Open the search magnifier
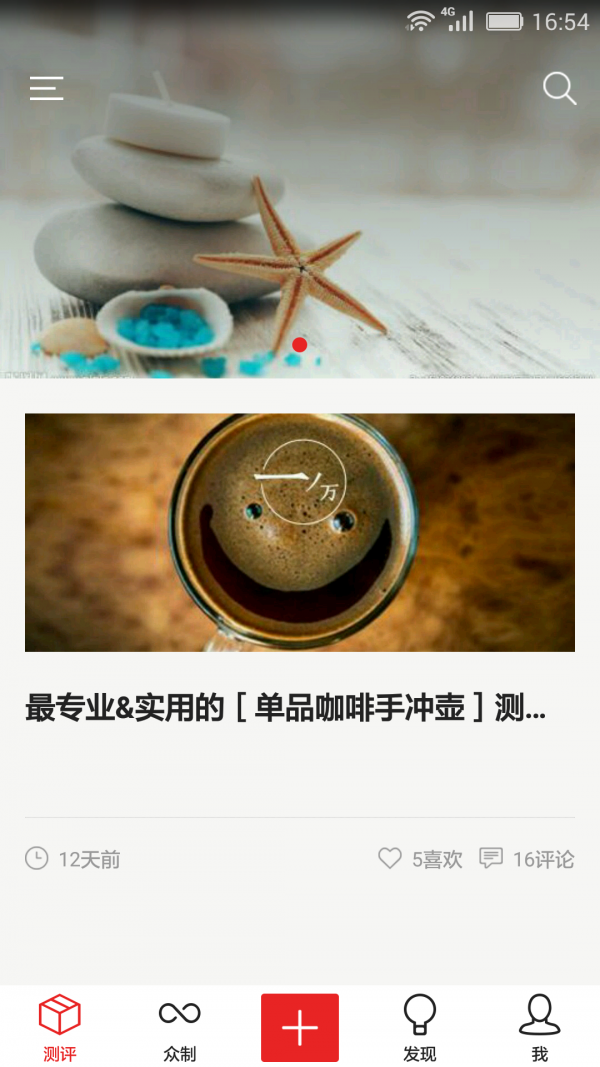The width and height of the screenshot is (600, 1067). (x=559, y=89)
